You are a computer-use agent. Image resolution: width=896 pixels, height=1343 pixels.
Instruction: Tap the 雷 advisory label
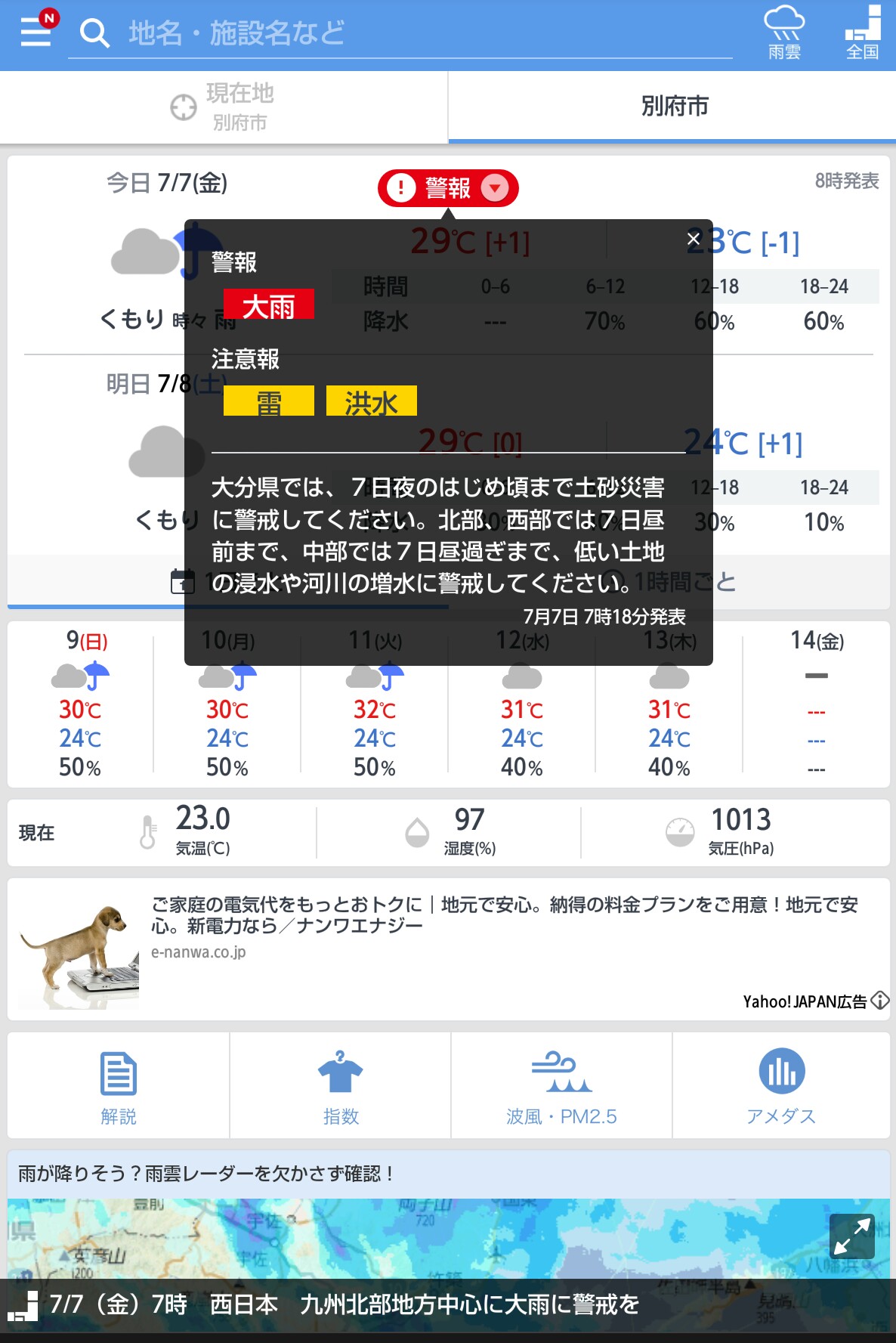[268, 401]
